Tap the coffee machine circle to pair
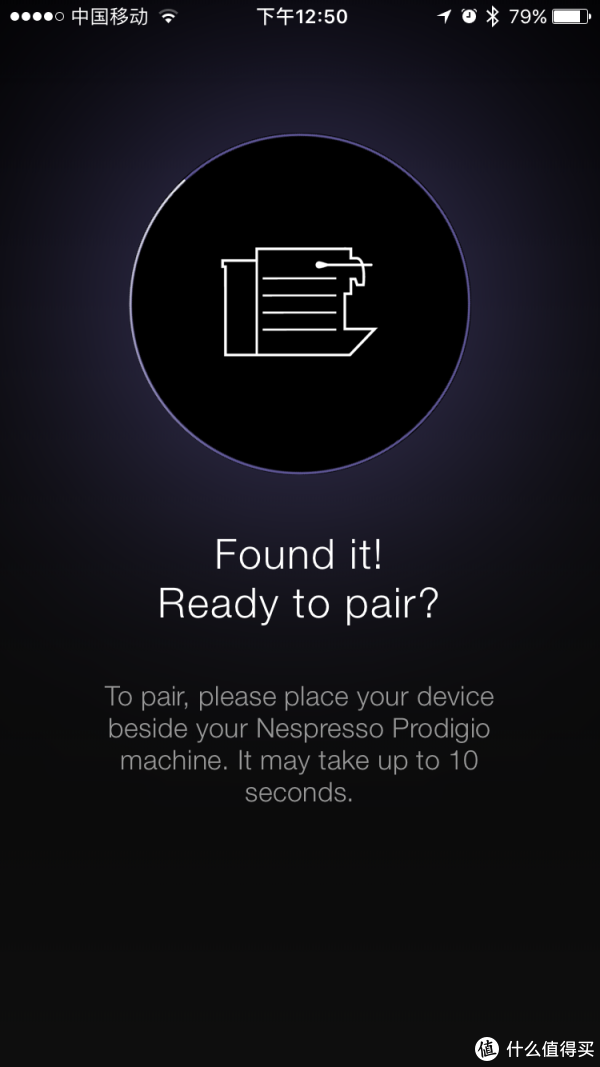Viewport: 600px width, 1067px height. tap(299, 303)
